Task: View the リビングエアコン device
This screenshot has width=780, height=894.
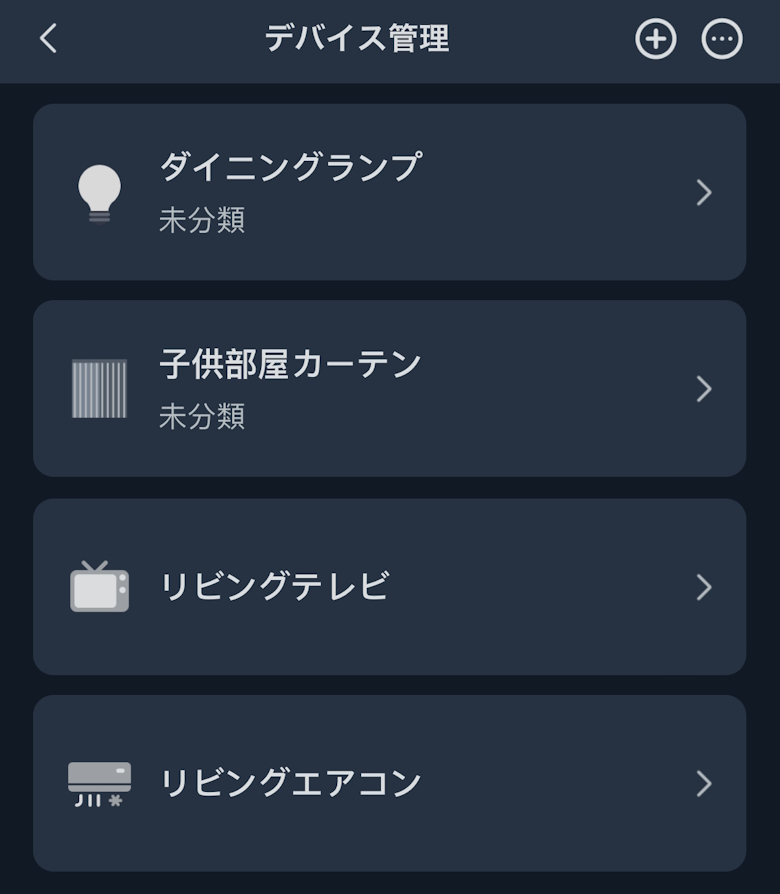Action: [x=389, y=783]
